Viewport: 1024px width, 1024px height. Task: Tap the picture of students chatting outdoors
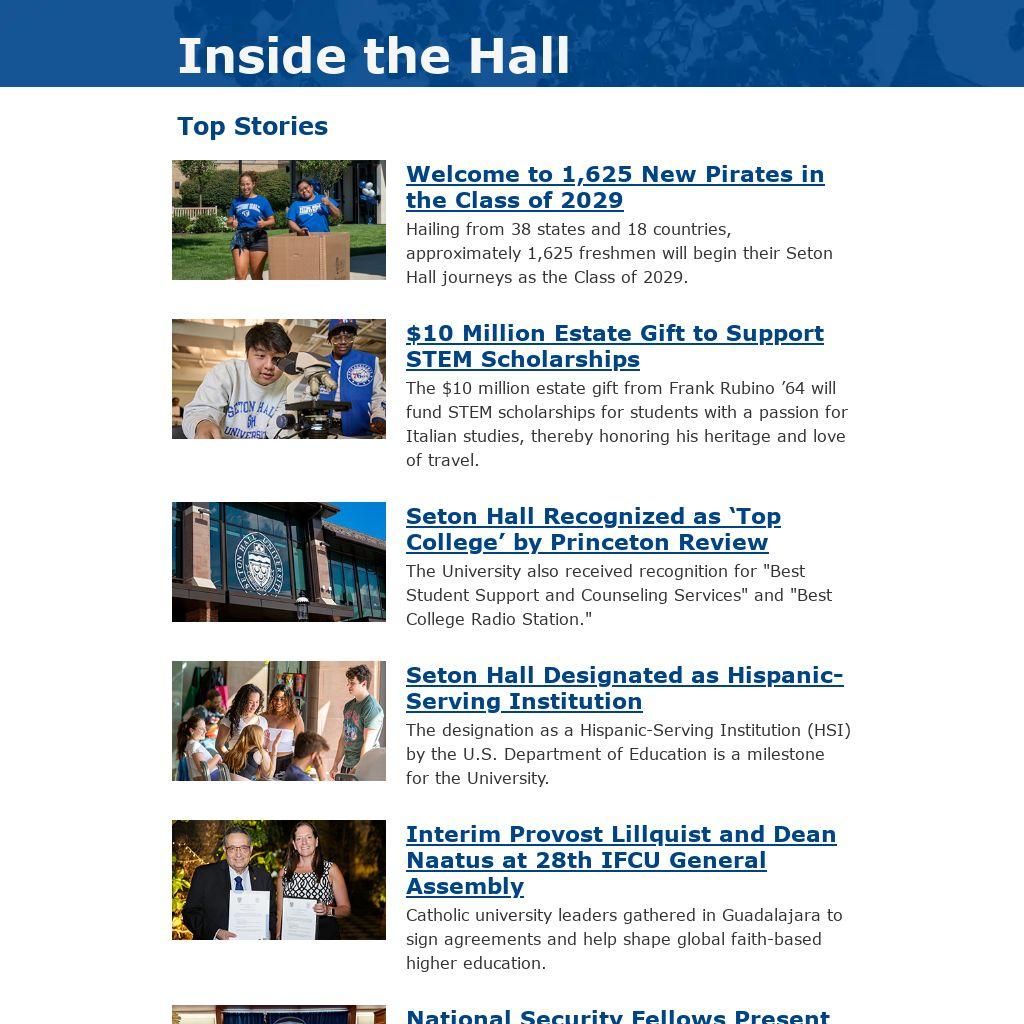[279, 721]
